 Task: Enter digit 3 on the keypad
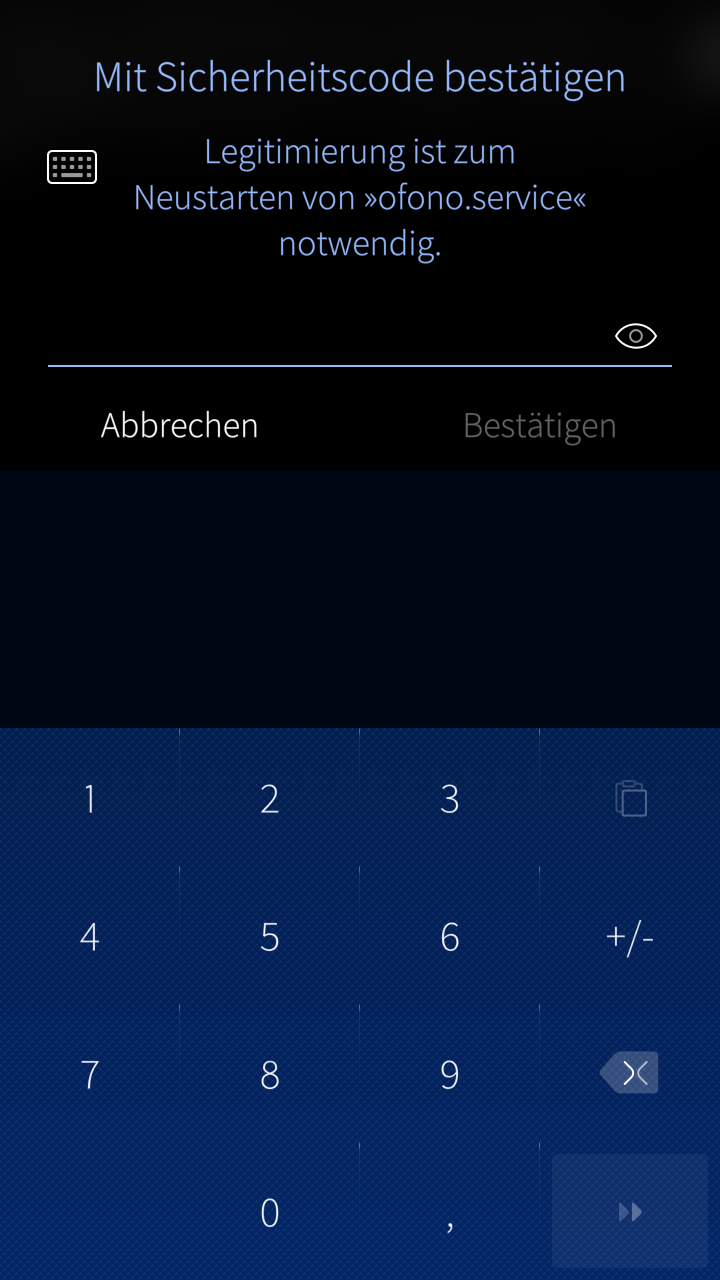point(450,799)
